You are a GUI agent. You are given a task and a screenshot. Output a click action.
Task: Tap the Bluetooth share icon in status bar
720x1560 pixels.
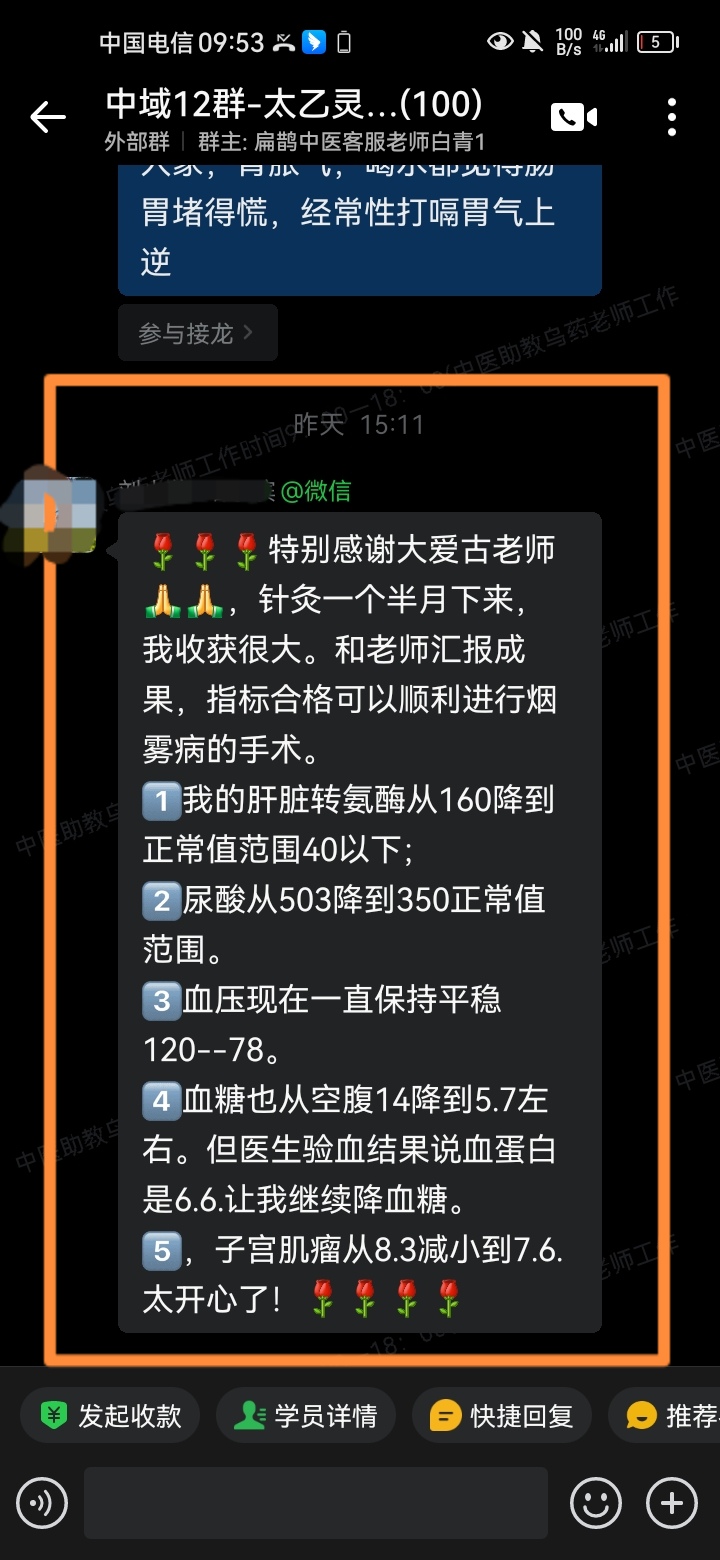pos(317,42)
